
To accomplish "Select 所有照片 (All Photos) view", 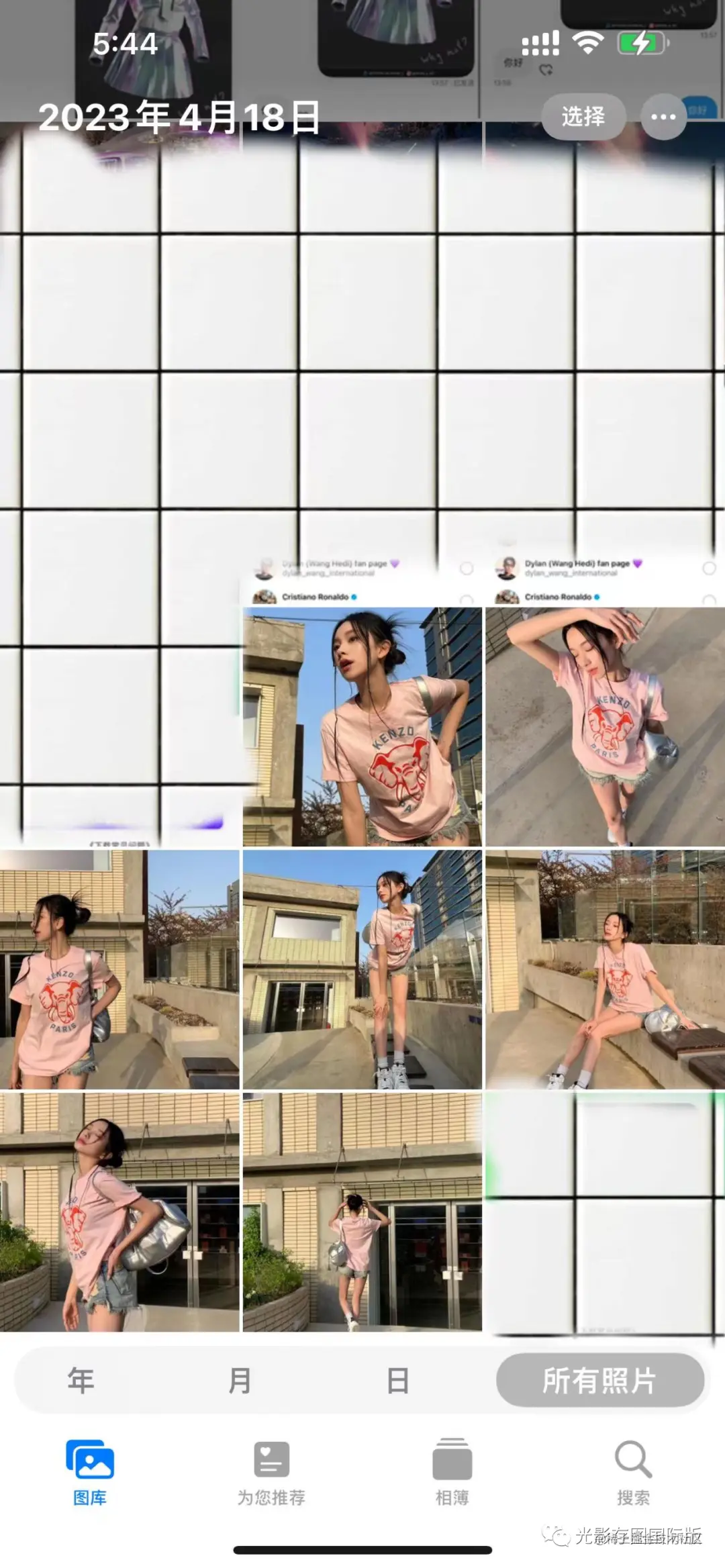I will pyautogui.click(x=599, y=1381).
